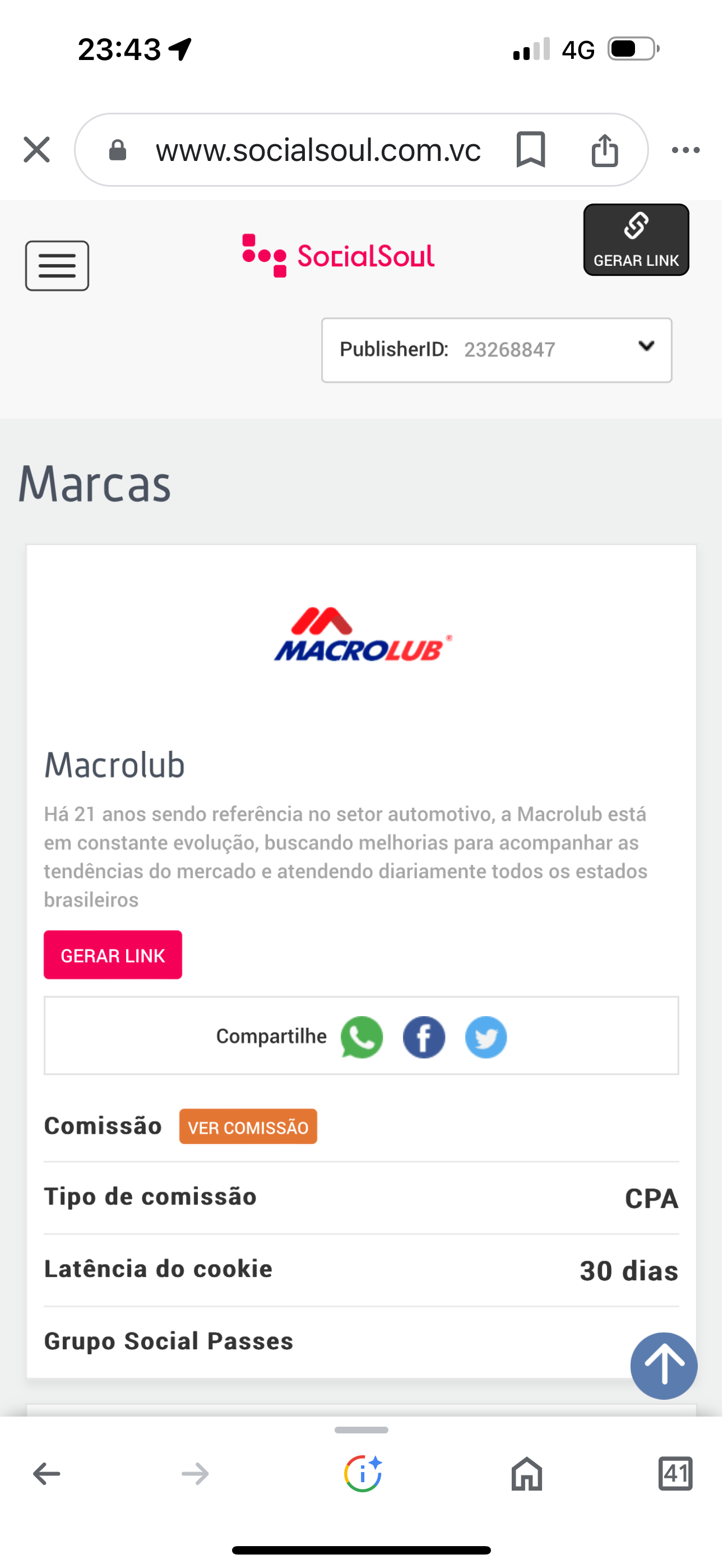
Task: Close the browser page
Action: (x=36, y=150)
